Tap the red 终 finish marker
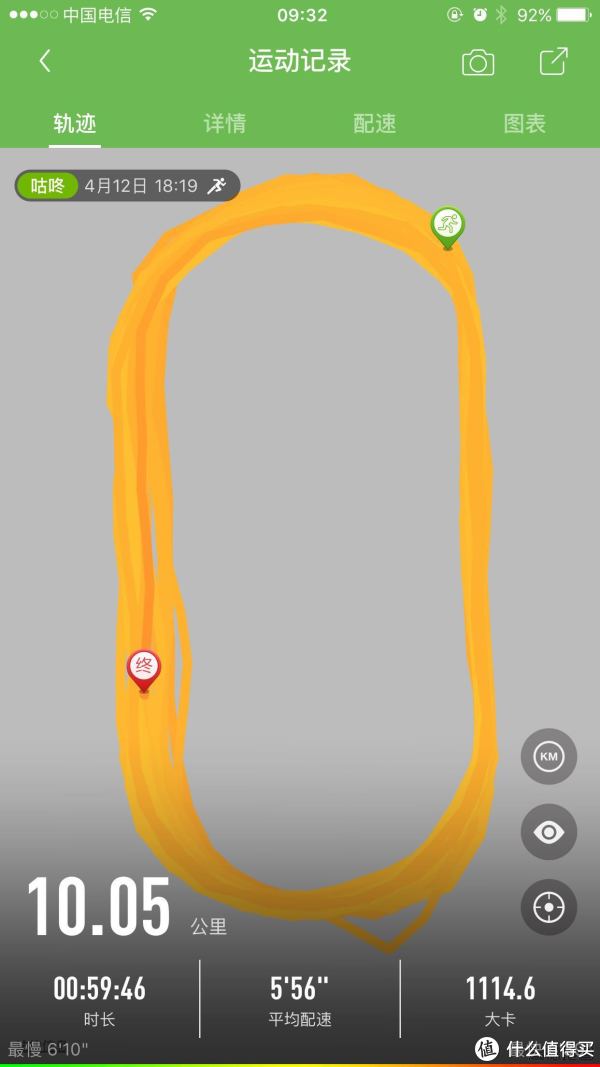The height and width of the screenshot is (1067, 600). coord(144,670)
